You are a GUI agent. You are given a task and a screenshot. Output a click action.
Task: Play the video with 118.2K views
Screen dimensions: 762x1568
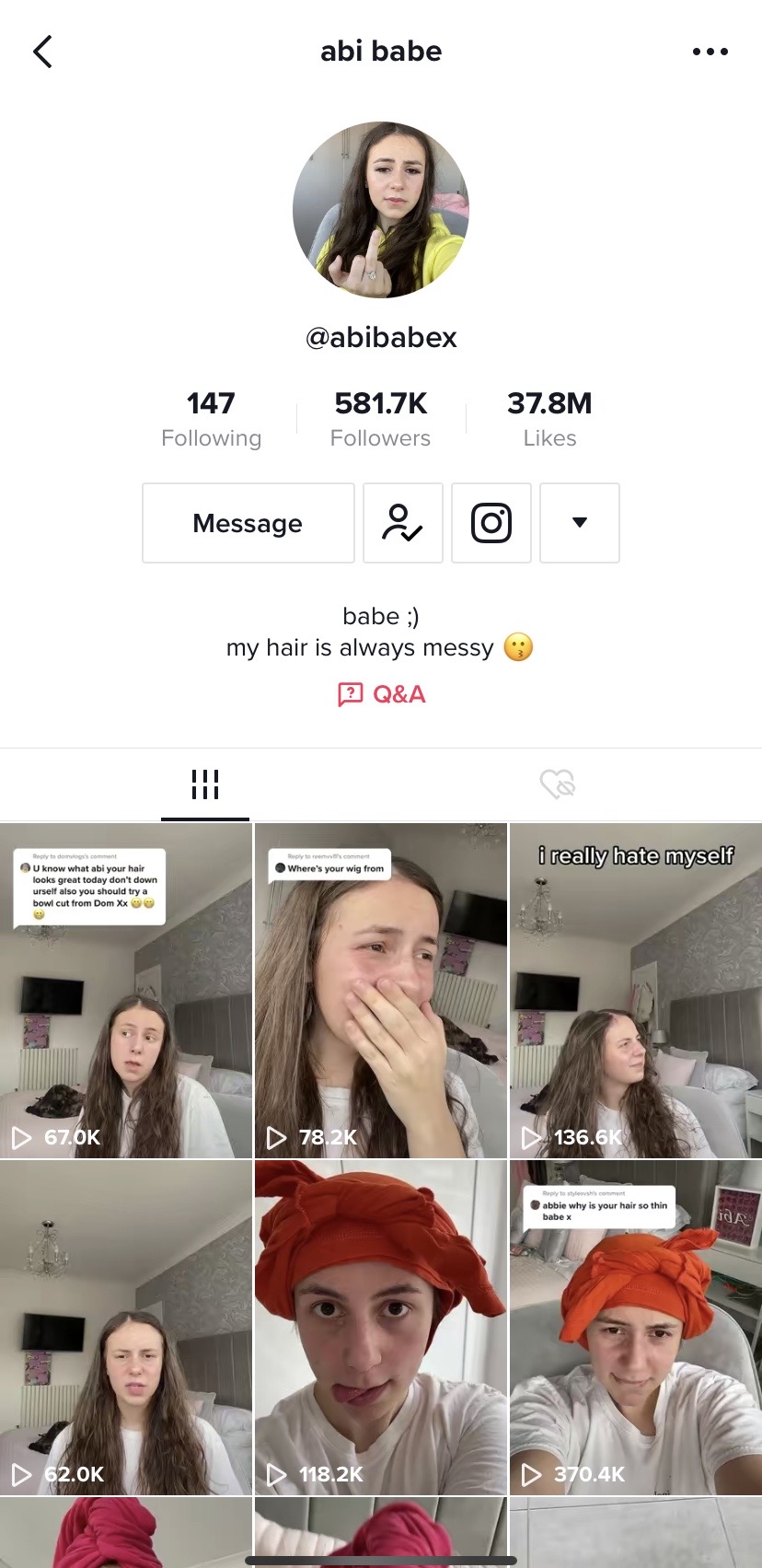[381, 1326]
